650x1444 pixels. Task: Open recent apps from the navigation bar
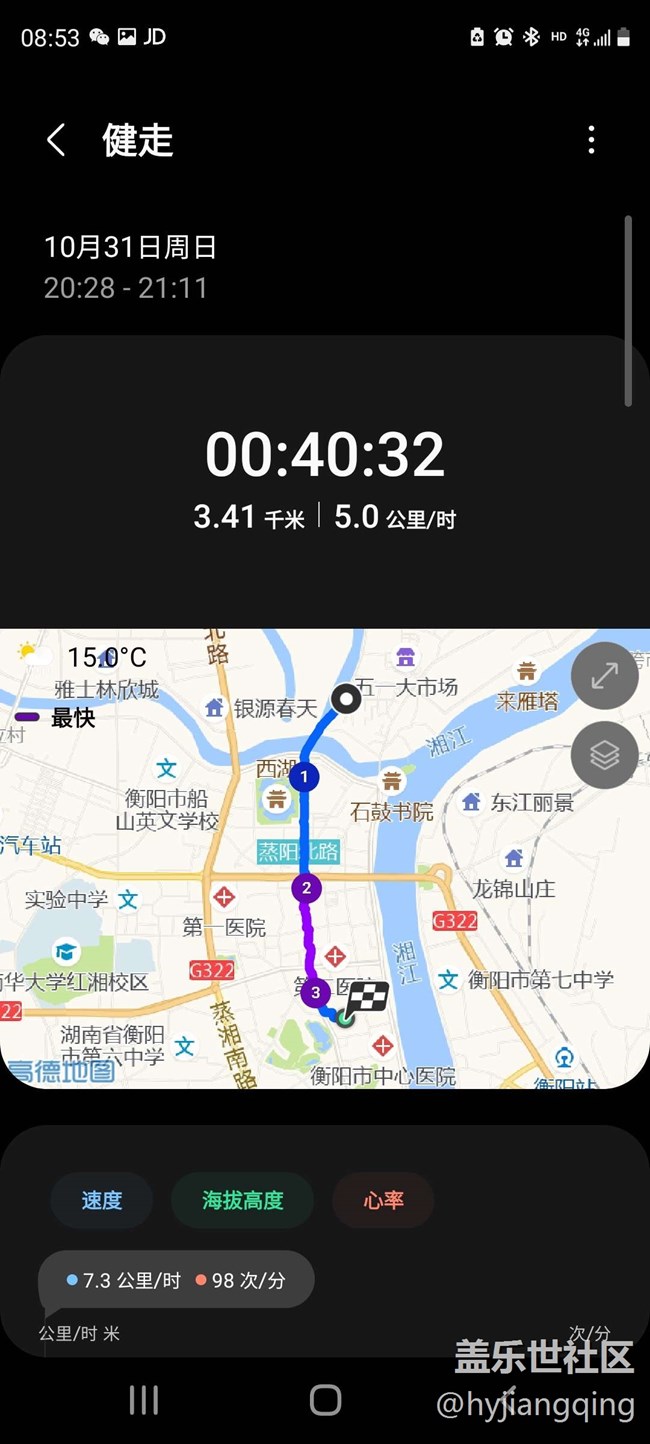click(144, 1400)
